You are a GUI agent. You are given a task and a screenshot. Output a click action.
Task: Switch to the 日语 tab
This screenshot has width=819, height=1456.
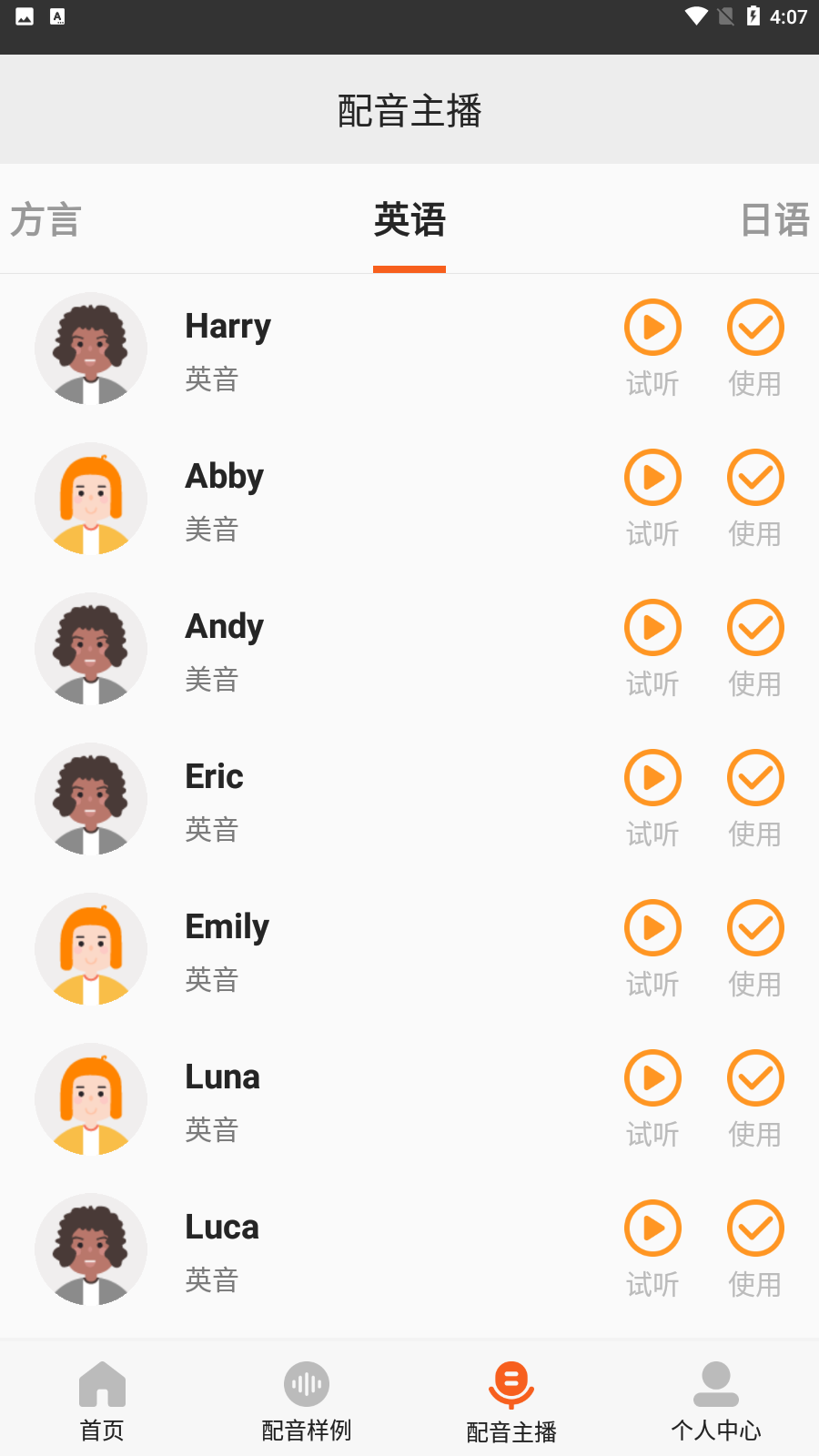click(774, 220)
